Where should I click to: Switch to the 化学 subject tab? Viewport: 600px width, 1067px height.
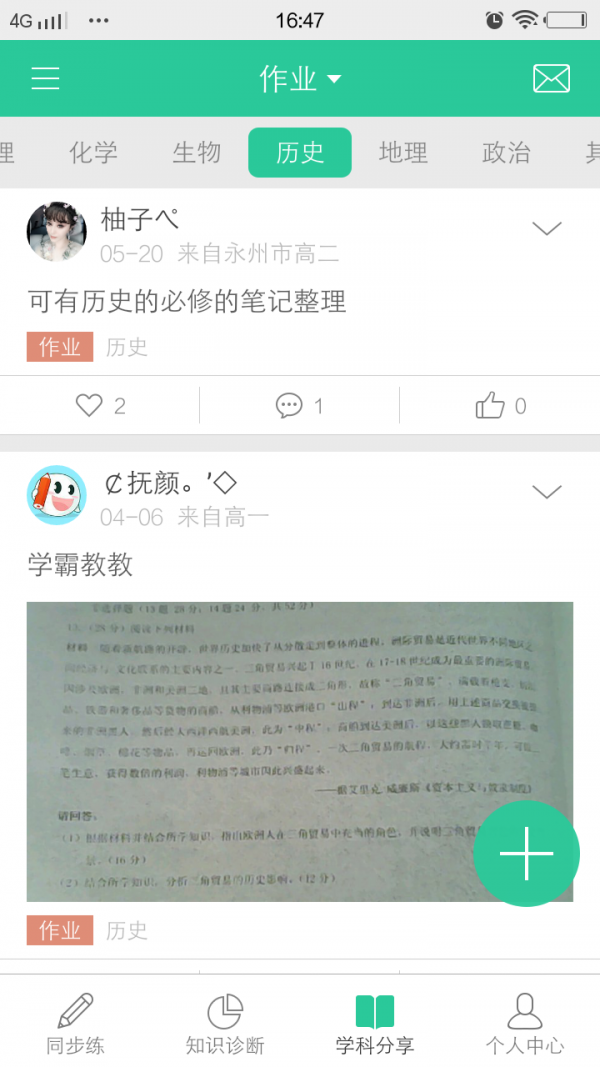point(93,152)
